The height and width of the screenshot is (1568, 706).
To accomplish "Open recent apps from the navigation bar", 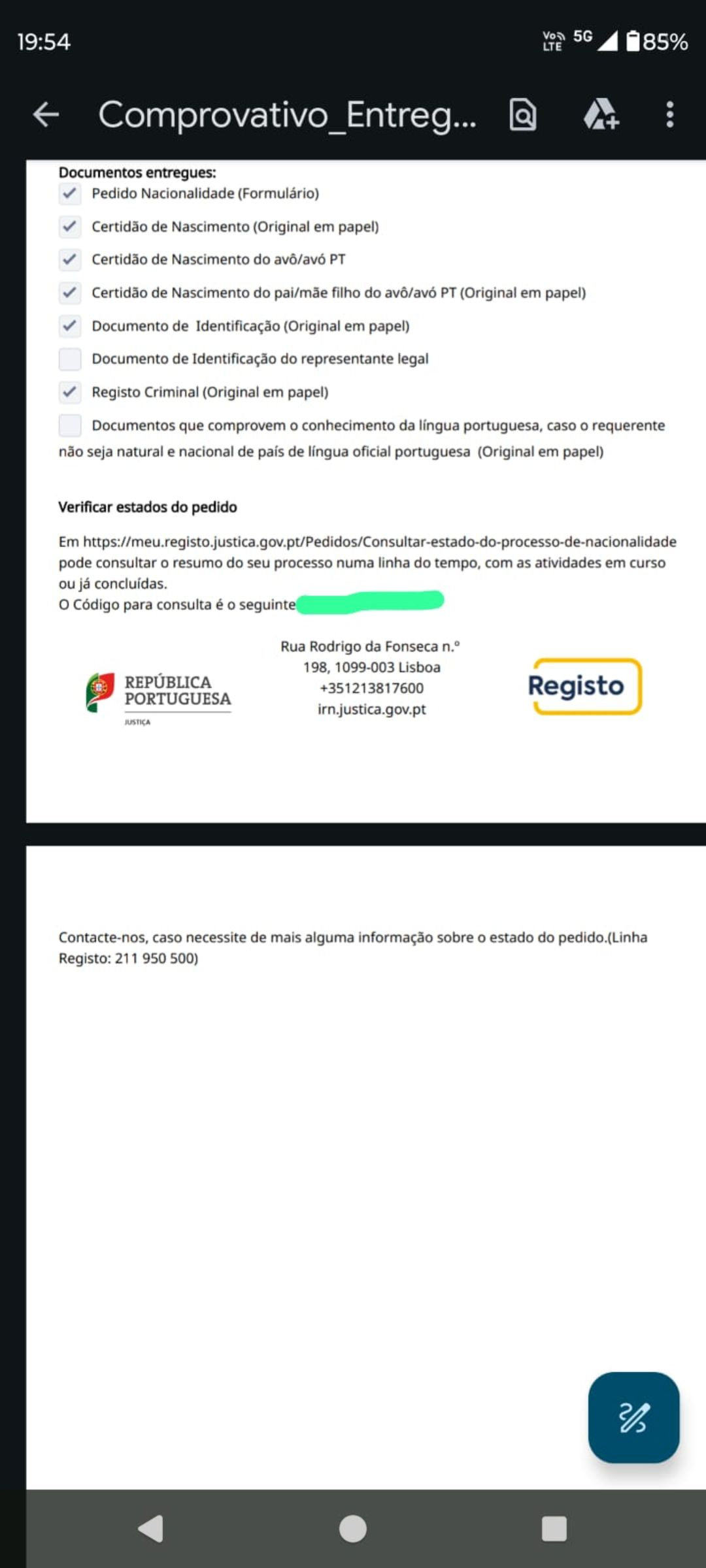I will [x=554, y=1528].
